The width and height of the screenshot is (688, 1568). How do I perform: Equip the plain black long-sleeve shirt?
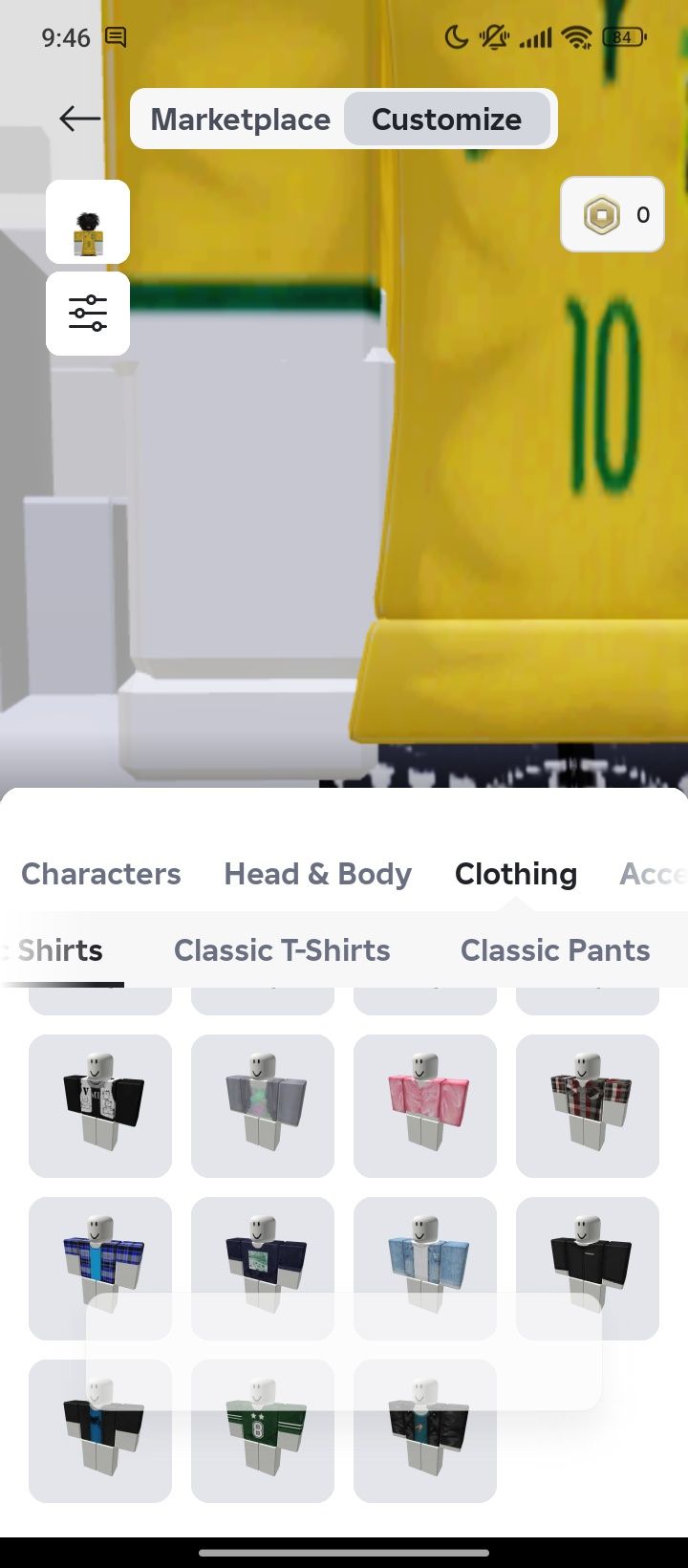pos(588,1269)
